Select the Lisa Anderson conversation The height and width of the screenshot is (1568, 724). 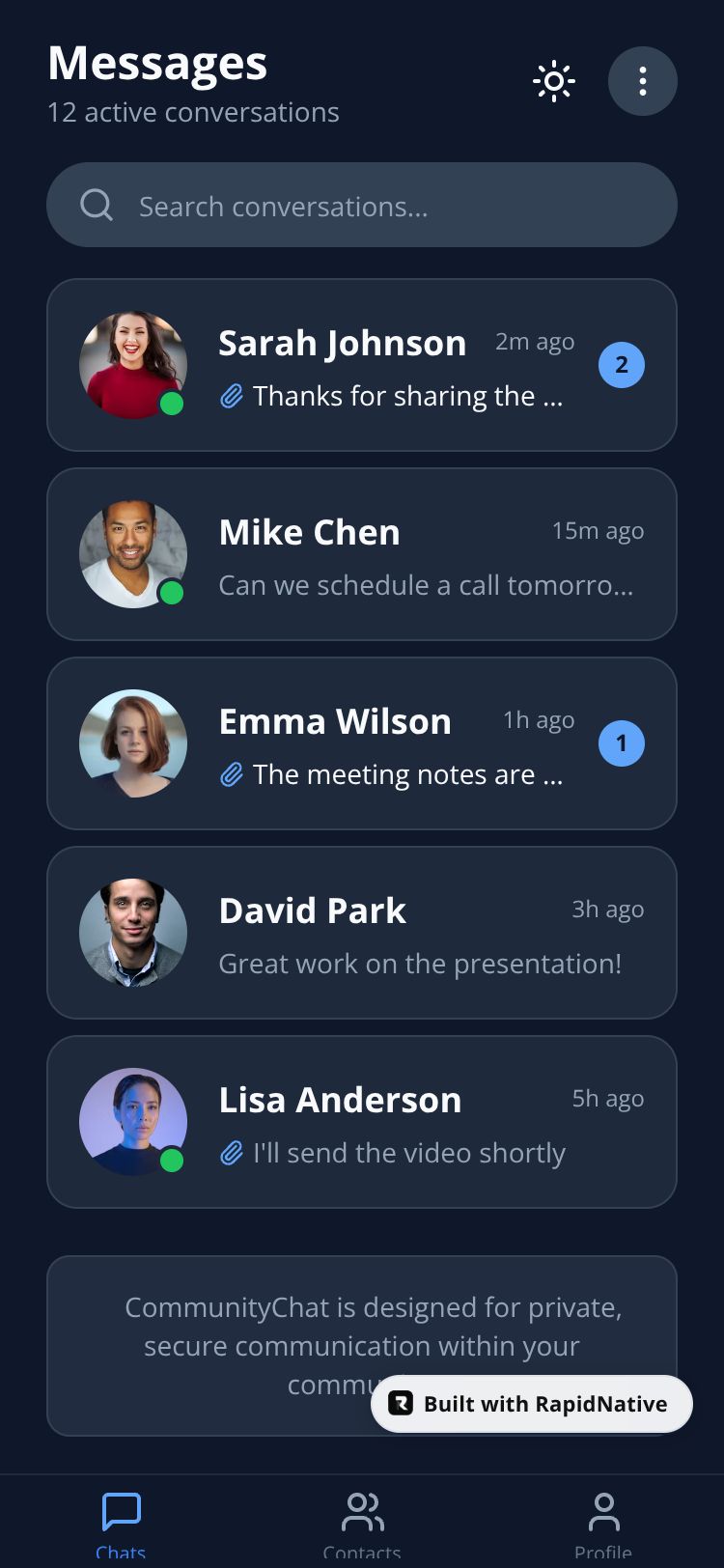pyautogui.click(x=362, y=1122)
